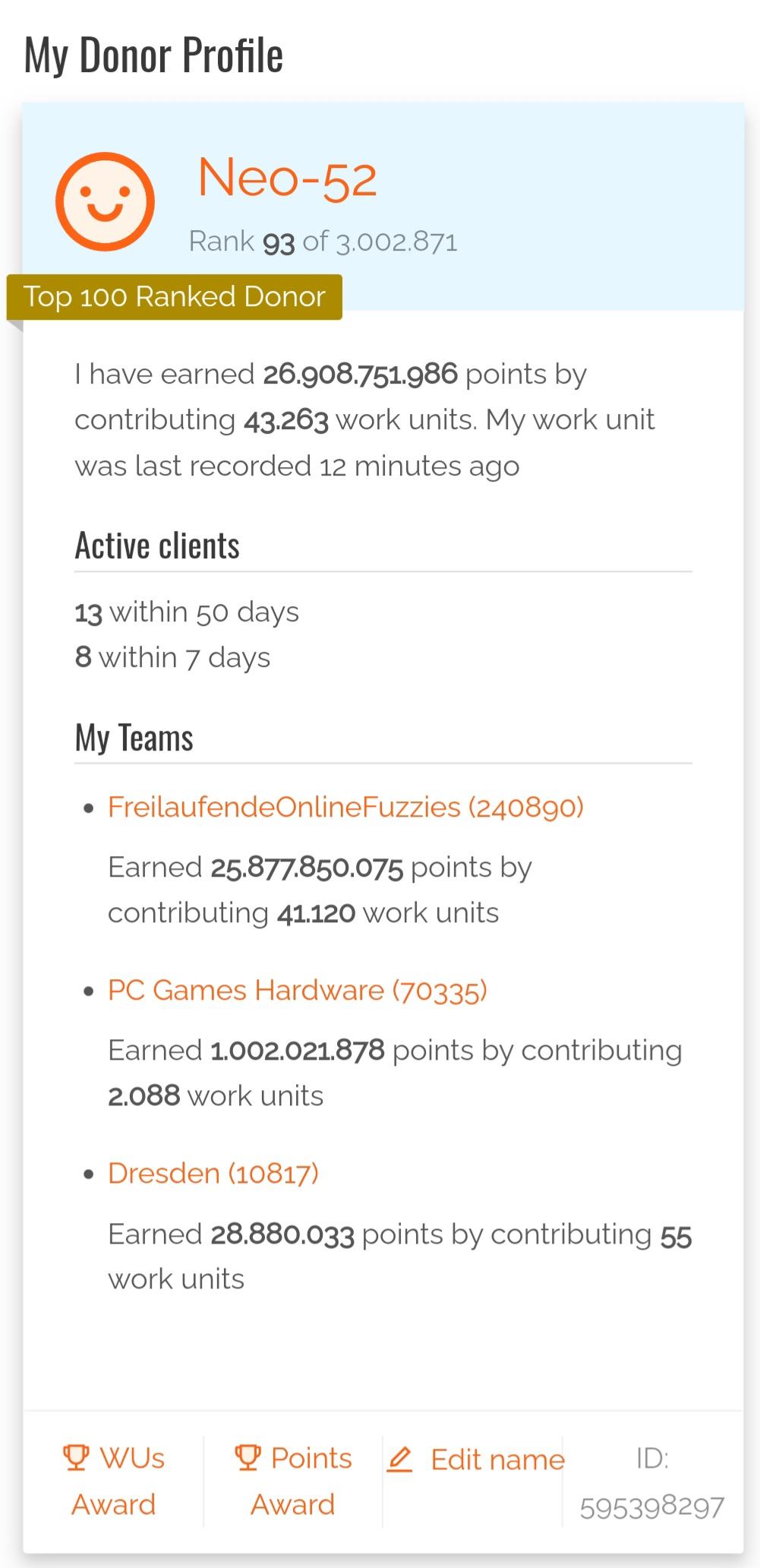Open the FreilaufendeOnlineFuzzies team link

tap(345, 807)
